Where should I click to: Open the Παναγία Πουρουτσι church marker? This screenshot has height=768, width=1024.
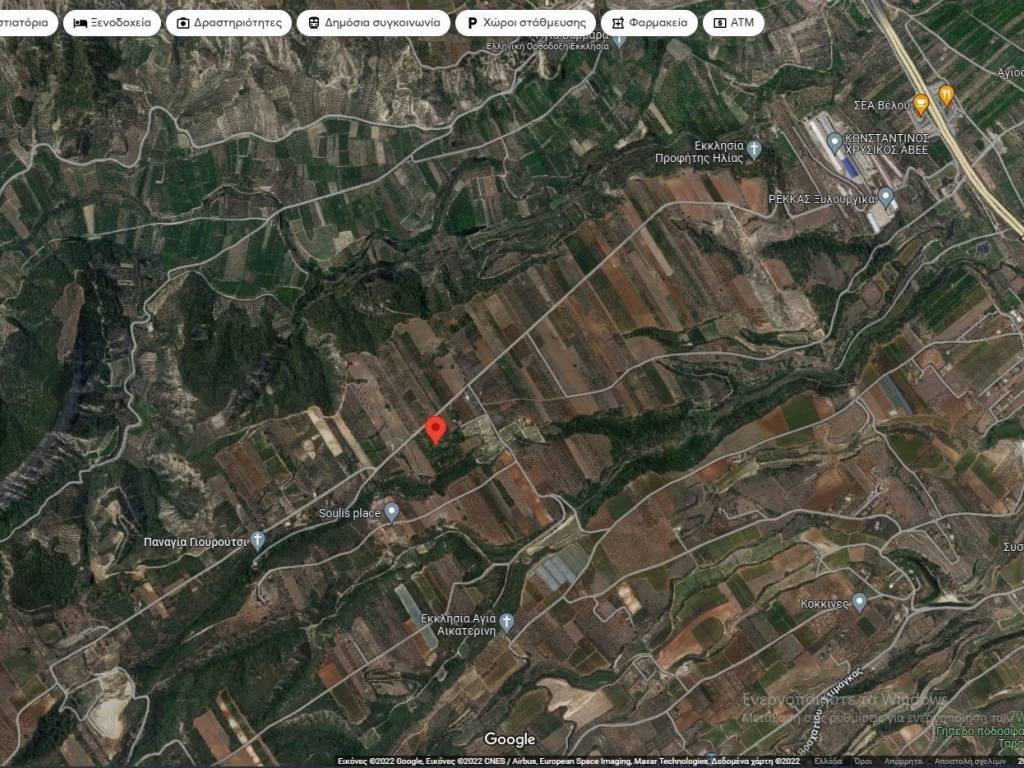[x=258, y=540]
